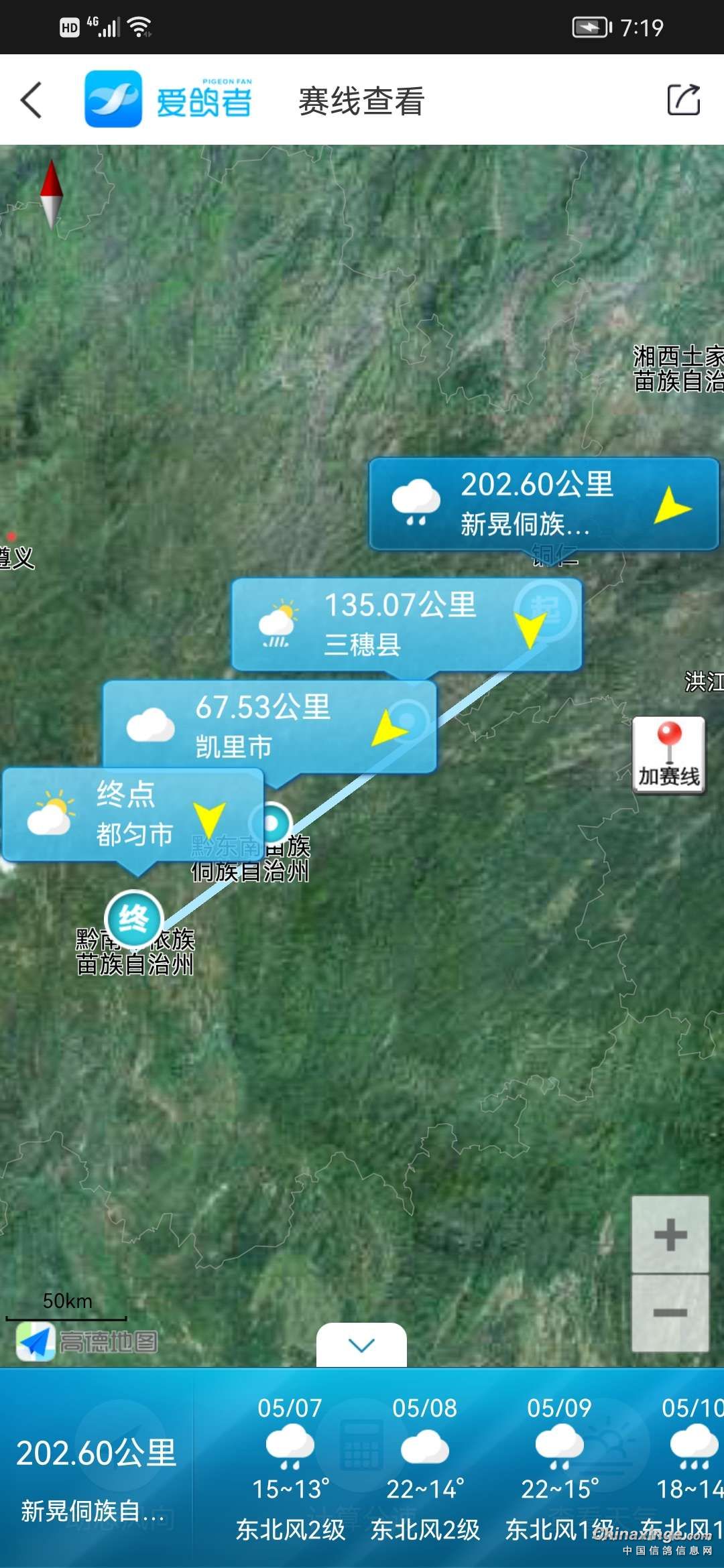Tap the 加赛线 add race line button
The image size is (724, 1568).
(668, 755)
